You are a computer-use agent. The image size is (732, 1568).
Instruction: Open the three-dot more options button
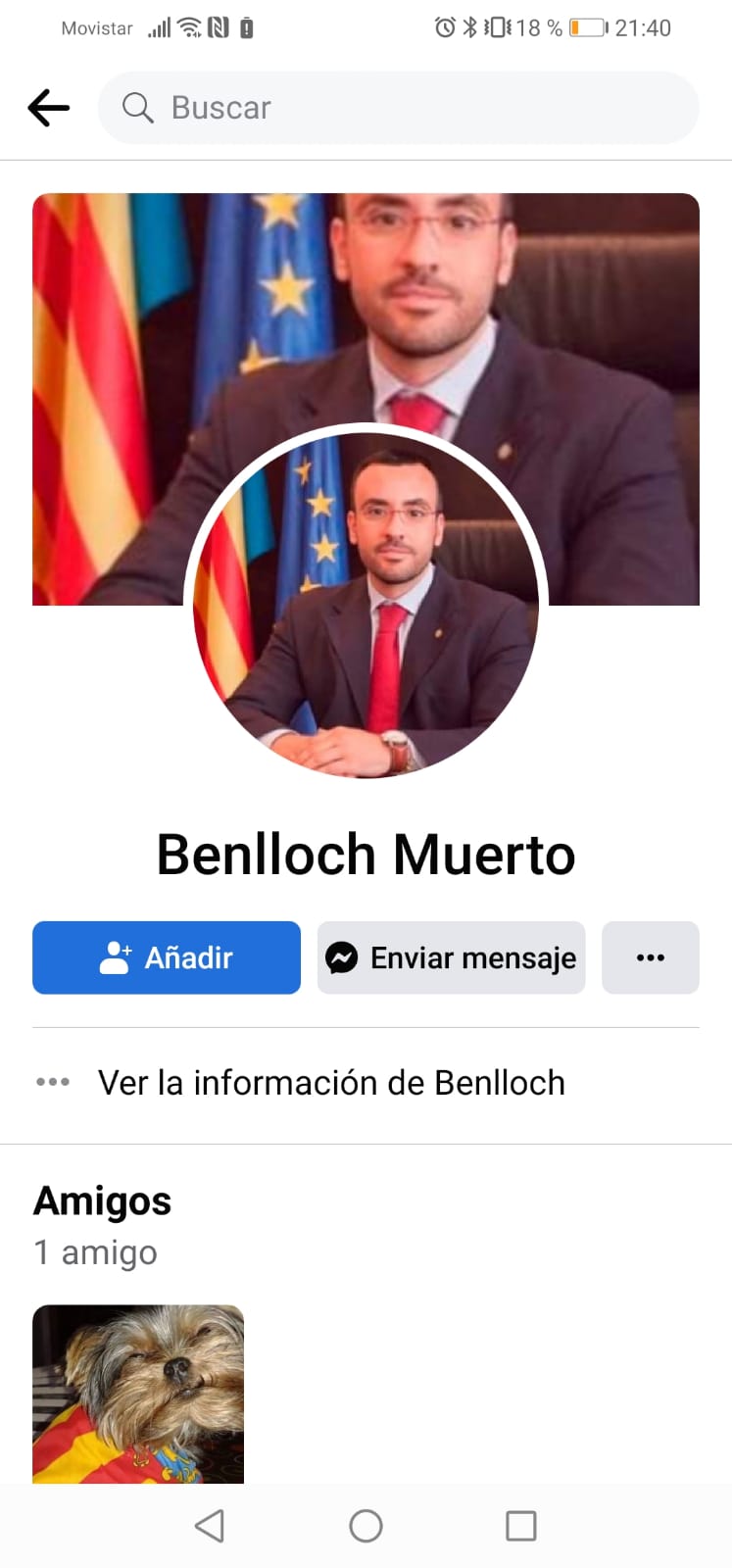651,957
